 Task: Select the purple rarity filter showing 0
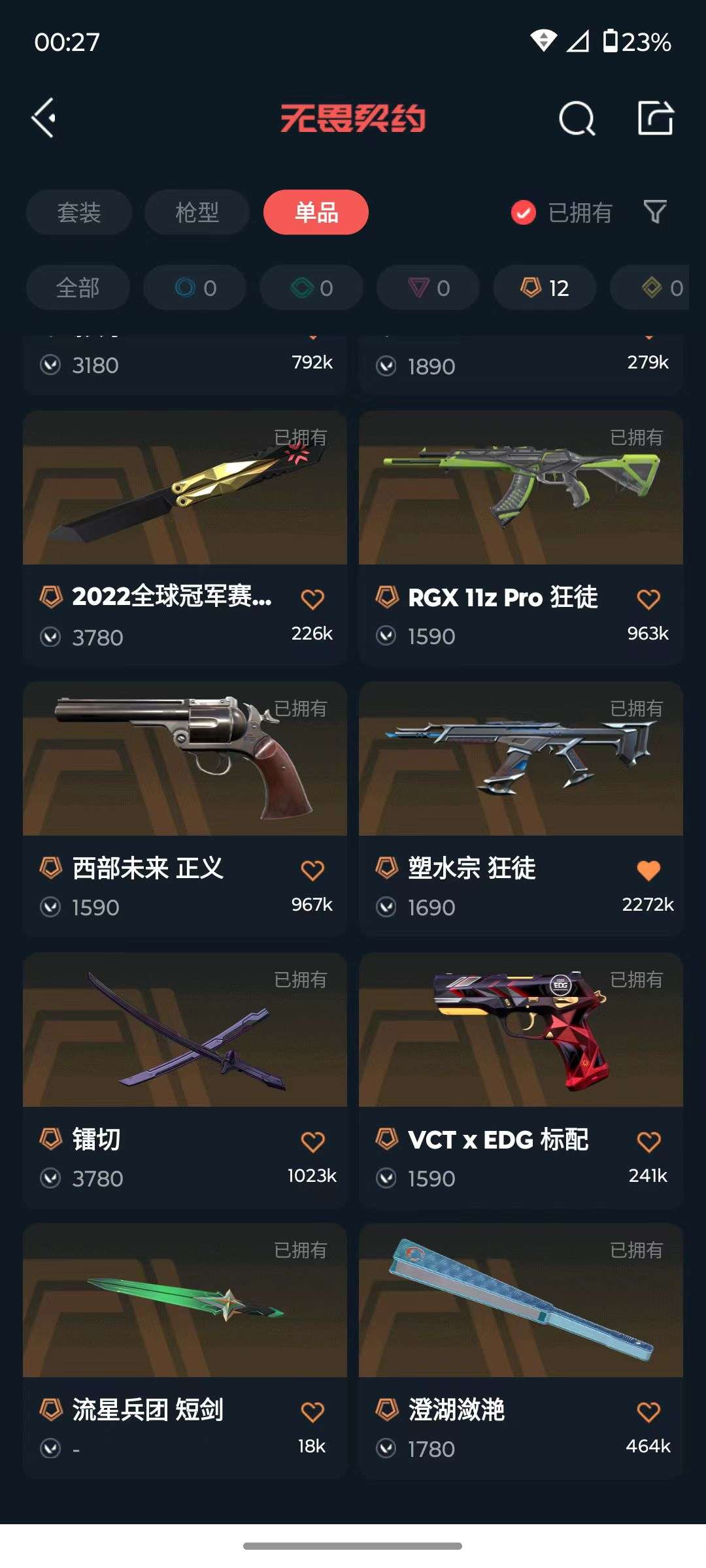(x=428, y=287)
